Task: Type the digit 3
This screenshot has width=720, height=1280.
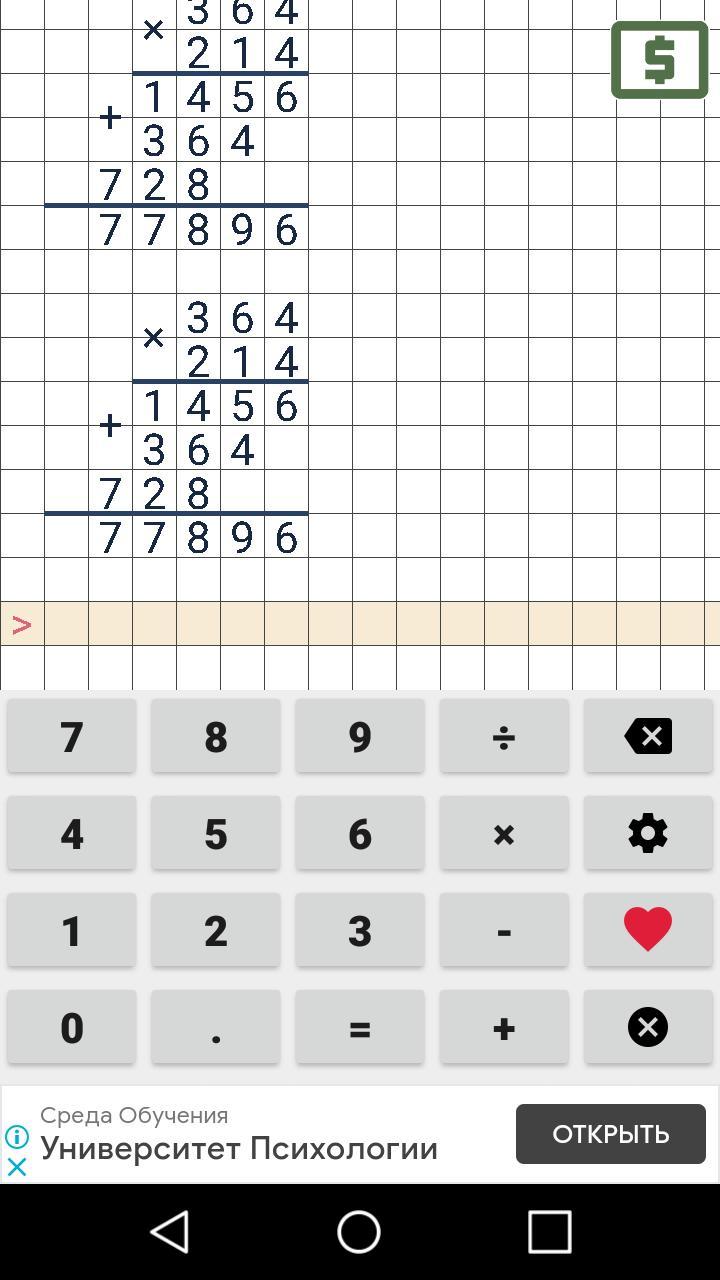Action: pos(360,930)
